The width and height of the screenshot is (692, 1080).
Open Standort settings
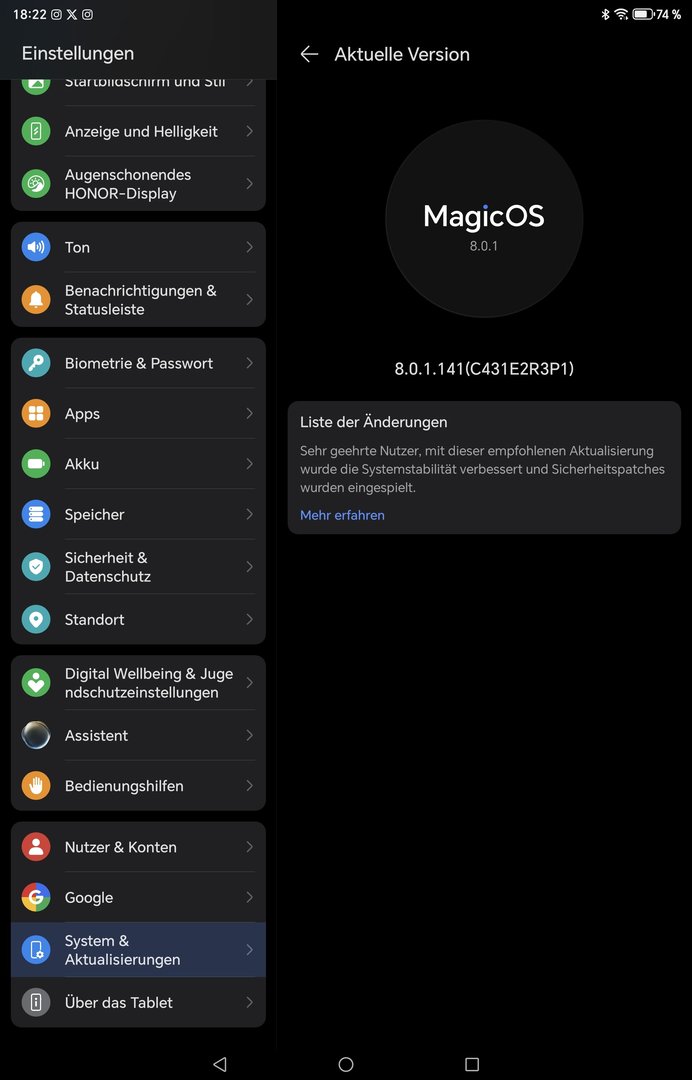tap(140, 620)
